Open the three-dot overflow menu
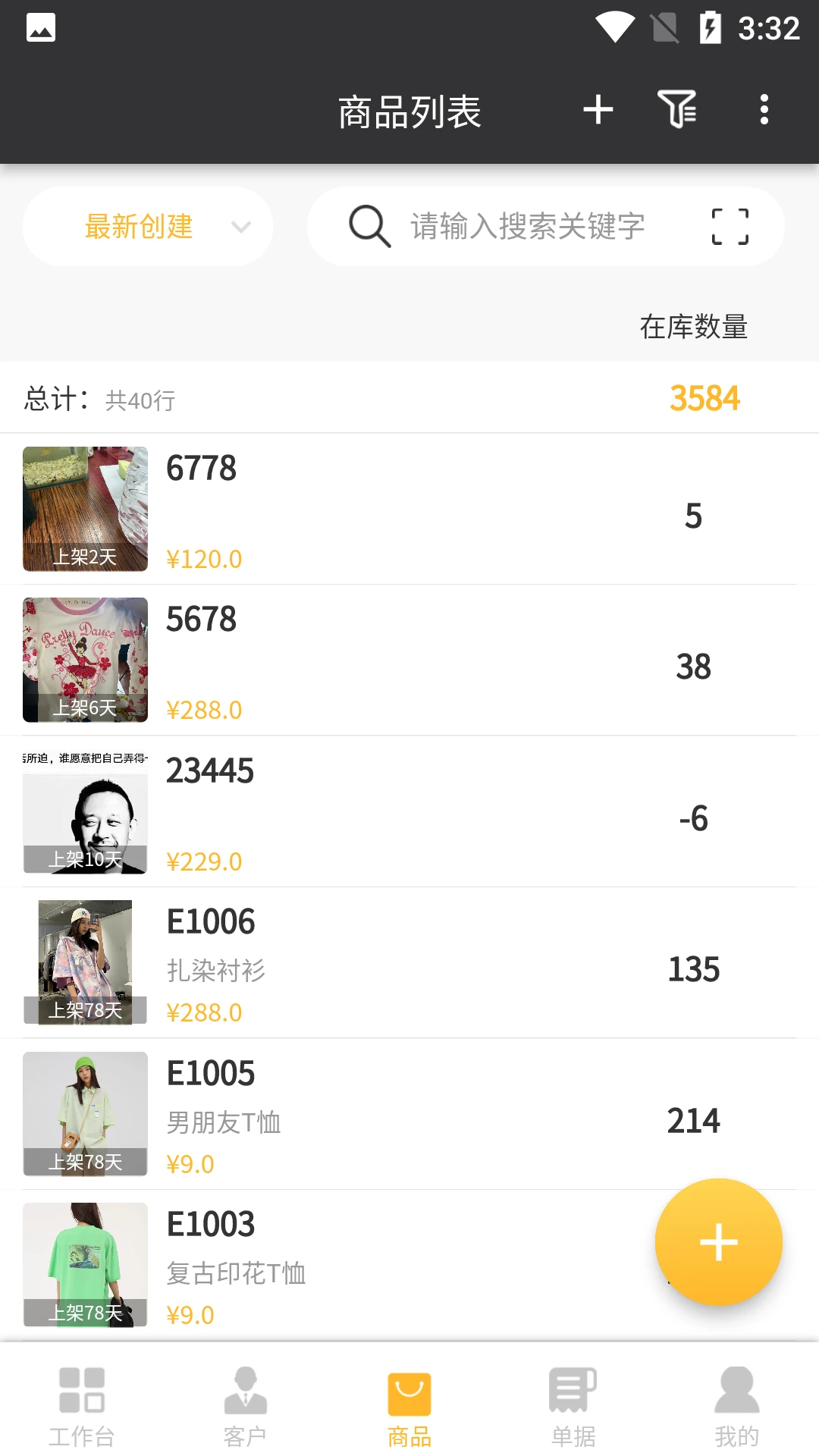This screenshot has height=1456, width=819. (764, 110)
